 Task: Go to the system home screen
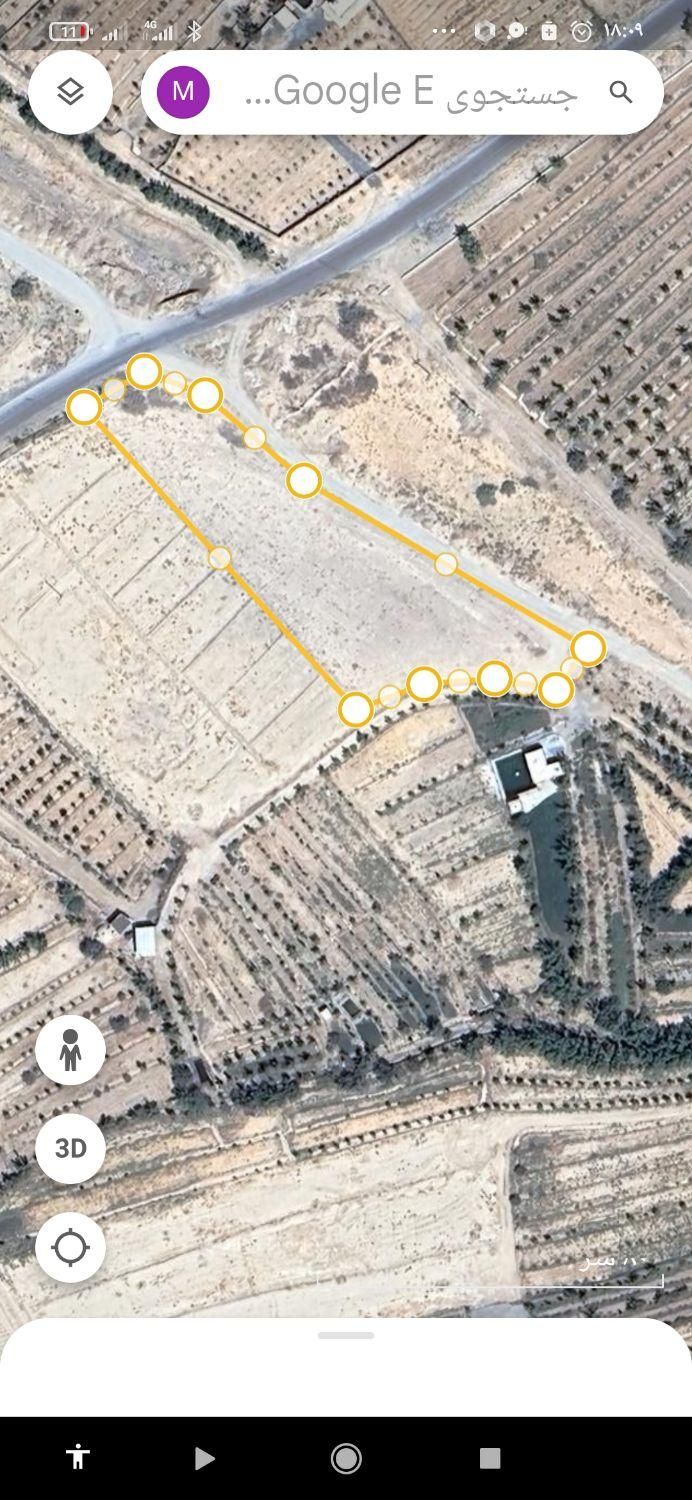click(x=346, y=1458)
